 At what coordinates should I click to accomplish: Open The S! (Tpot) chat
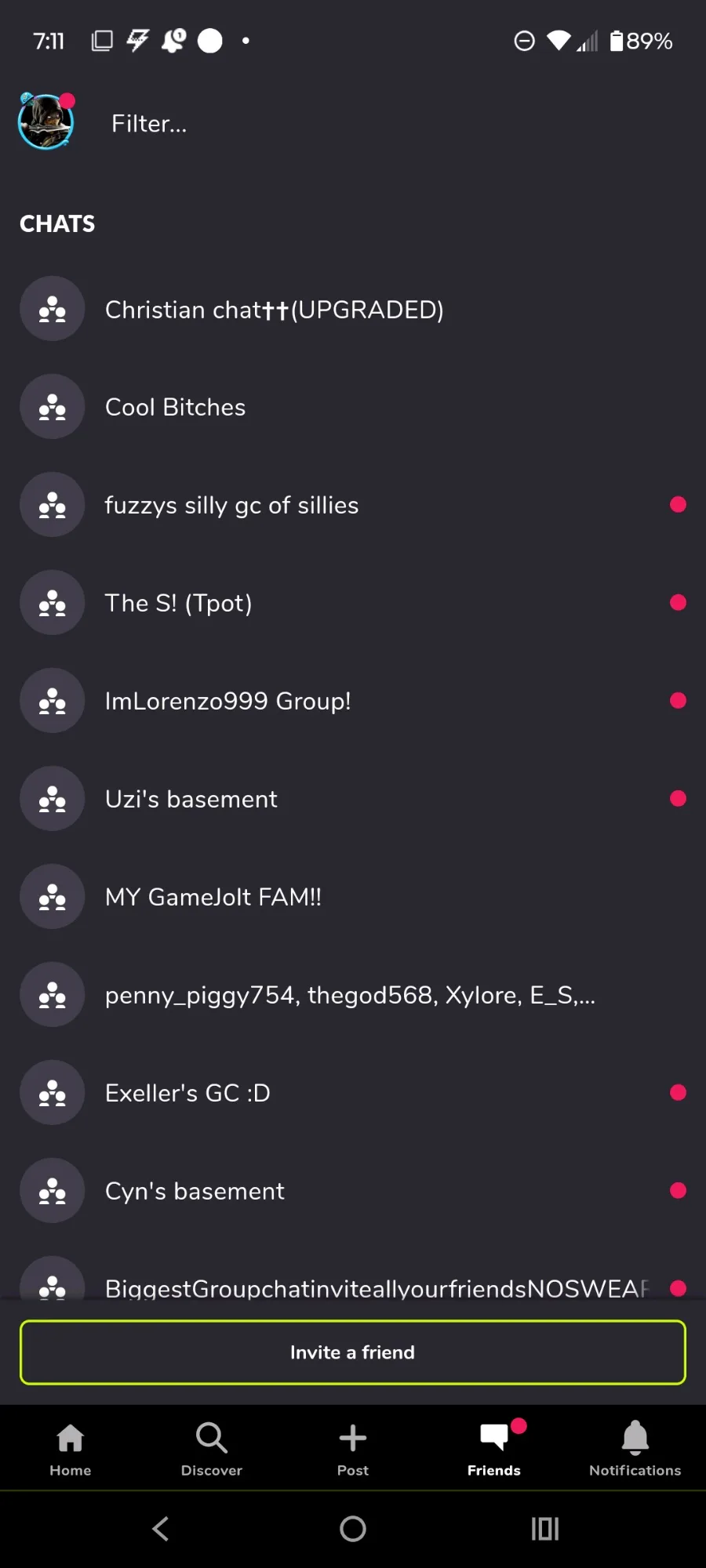(353, 603)
